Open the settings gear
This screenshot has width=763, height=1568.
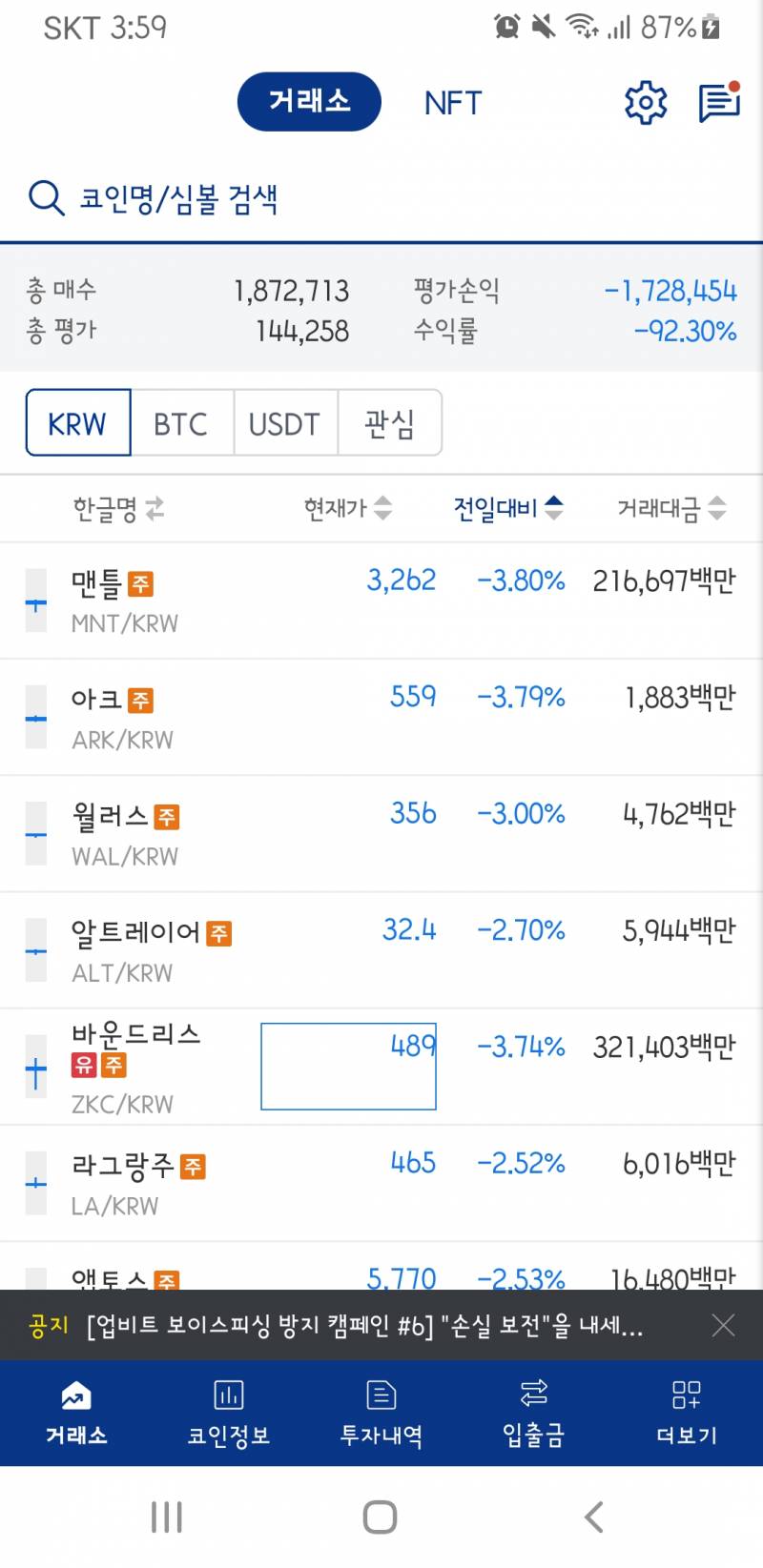point(645,102)
